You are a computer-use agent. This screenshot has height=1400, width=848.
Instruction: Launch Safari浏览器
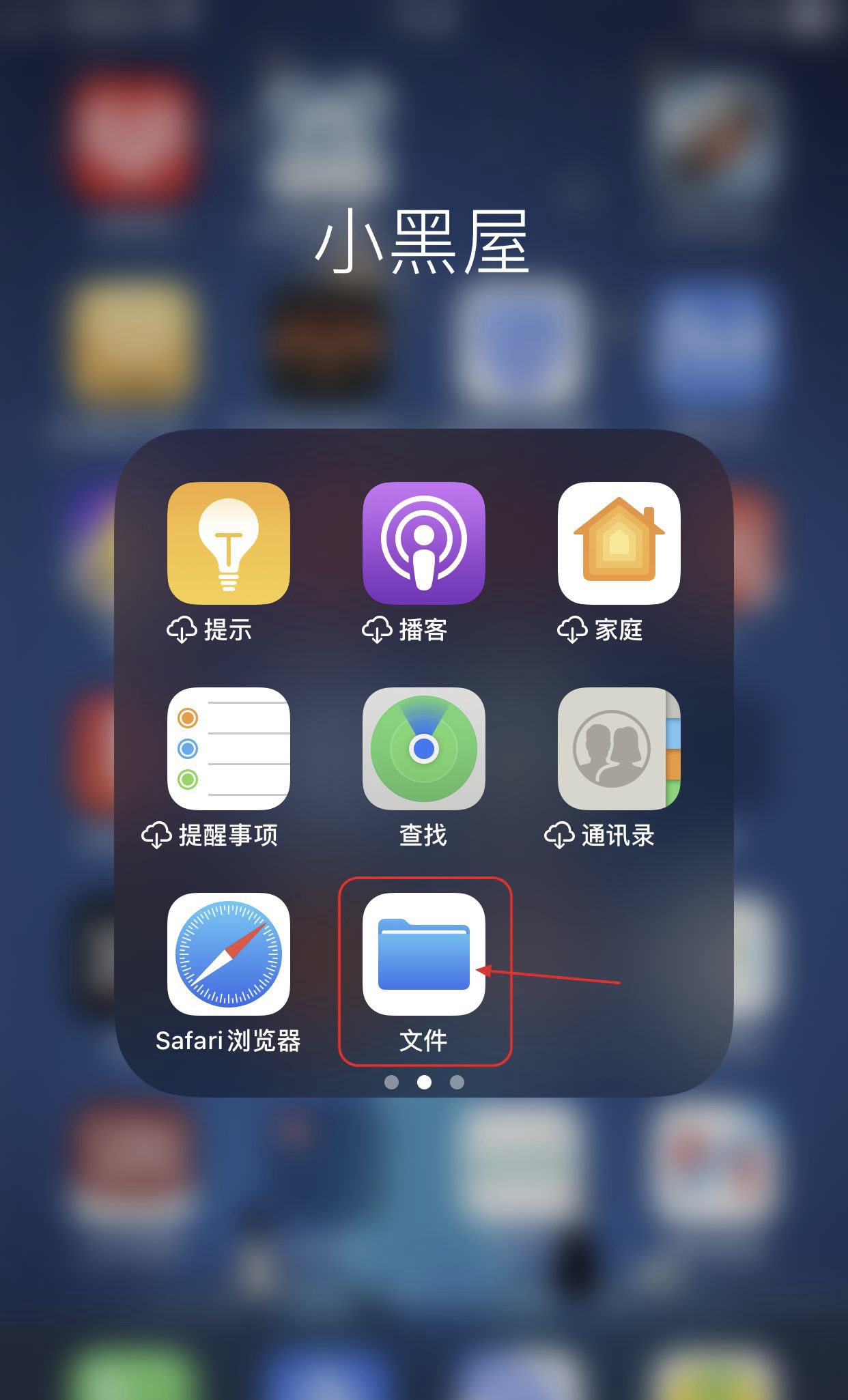(x=228, y=954)
